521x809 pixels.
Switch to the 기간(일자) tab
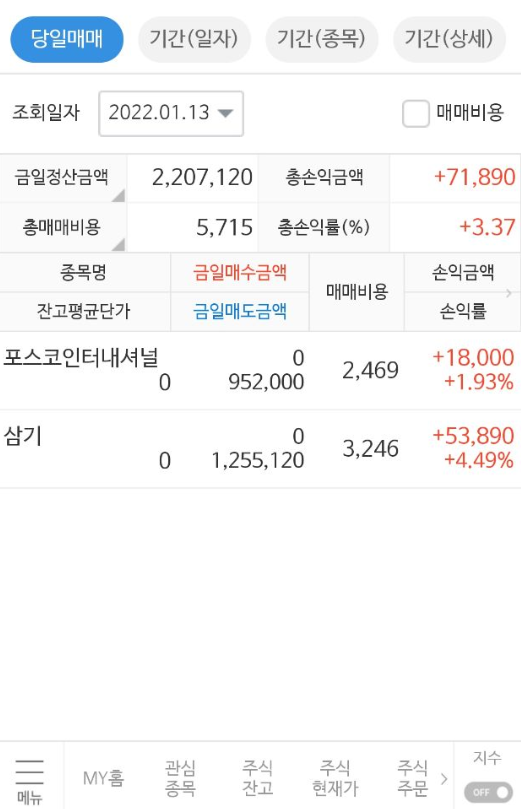pyautogui.click(x=194, y=39)
